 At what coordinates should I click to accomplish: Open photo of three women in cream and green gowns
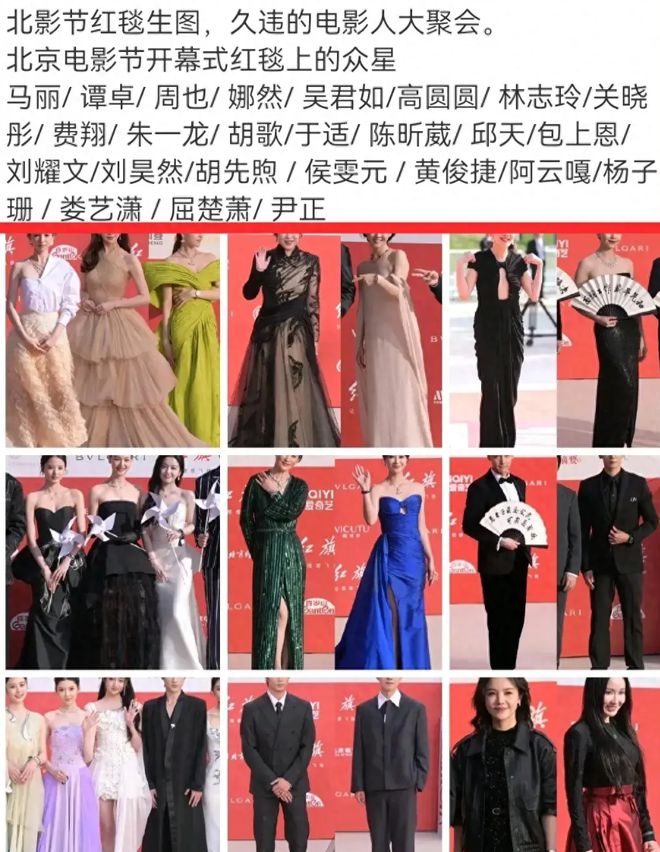coord(112,340)
